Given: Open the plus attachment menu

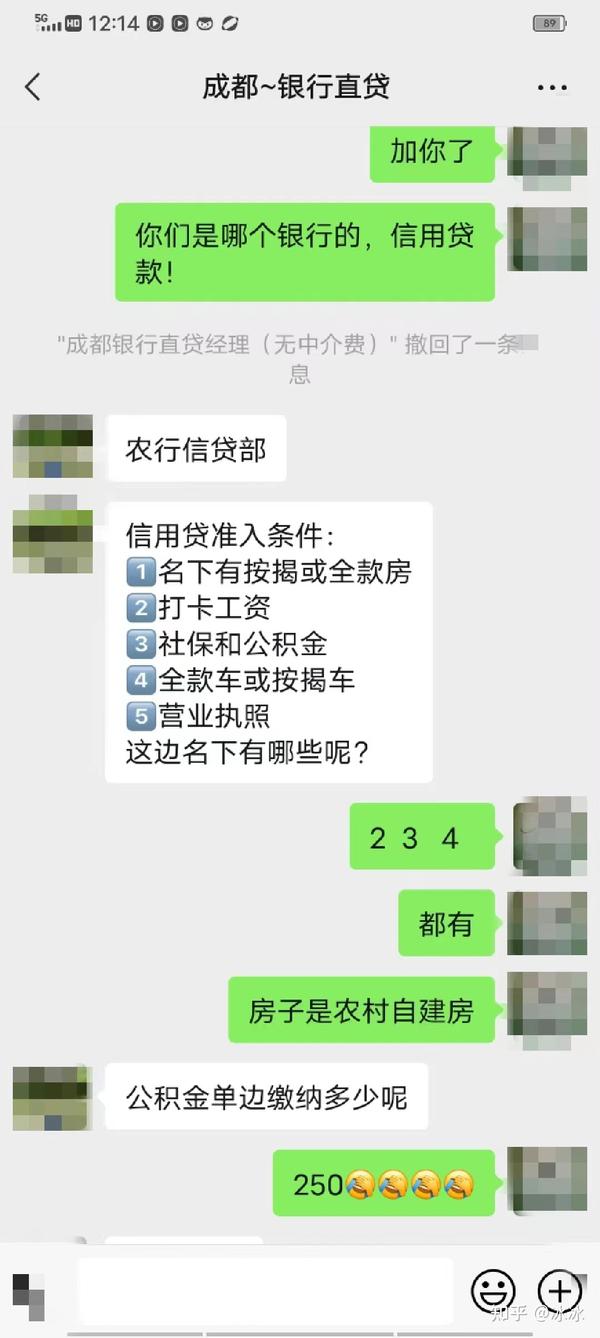Looking at the screenshot, I should [560, 1291].
